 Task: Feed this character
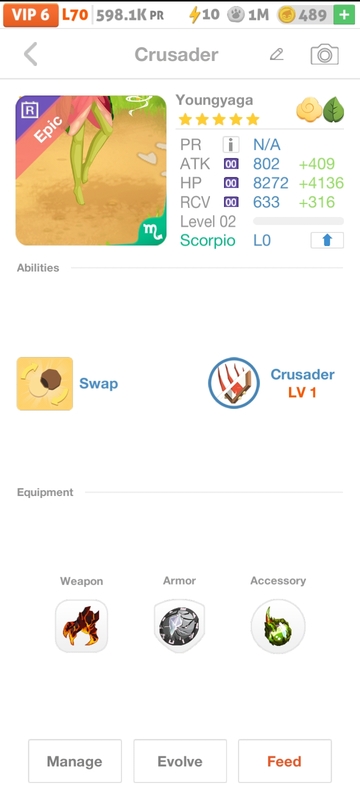[285, 761]
